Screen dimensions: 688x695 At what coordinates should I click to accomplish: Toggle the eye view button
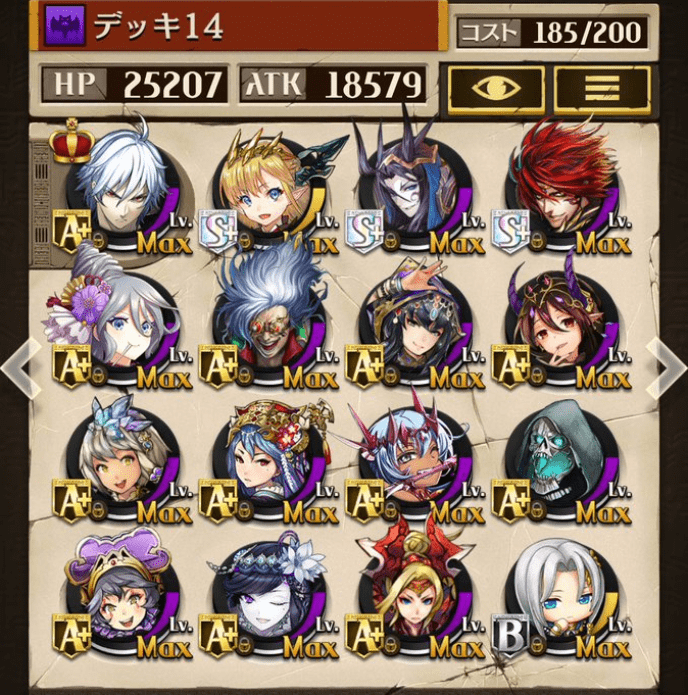pos(496,88)
